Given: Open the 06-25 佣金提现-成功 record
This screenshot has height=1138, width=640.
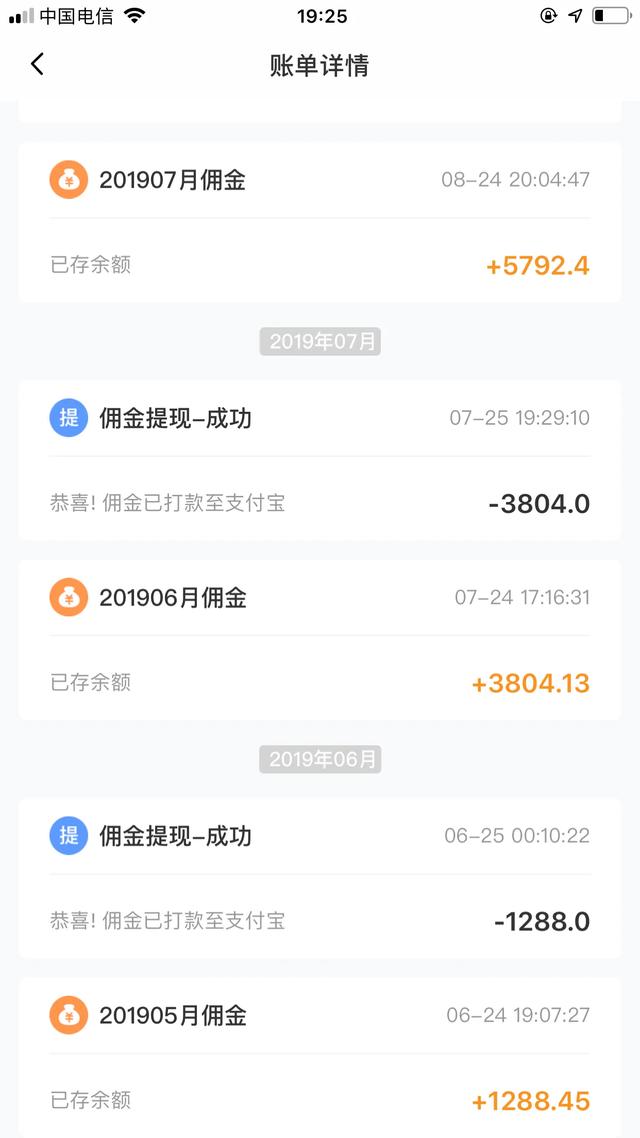Looking at the screenshot, I should 319,878.
